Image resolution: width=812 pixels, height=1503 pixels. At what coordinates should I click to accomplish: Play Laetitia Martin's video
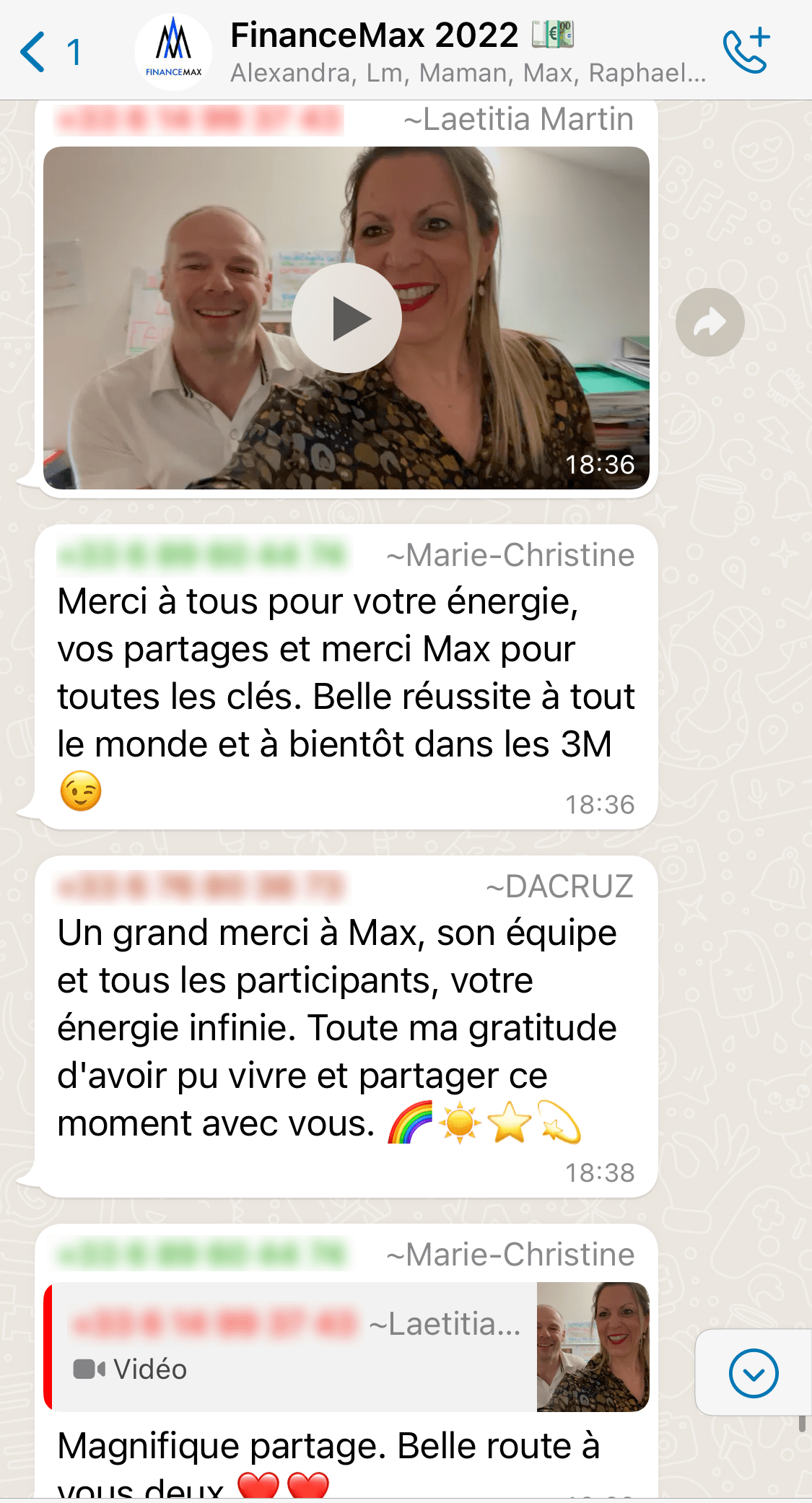coord(346,318)
